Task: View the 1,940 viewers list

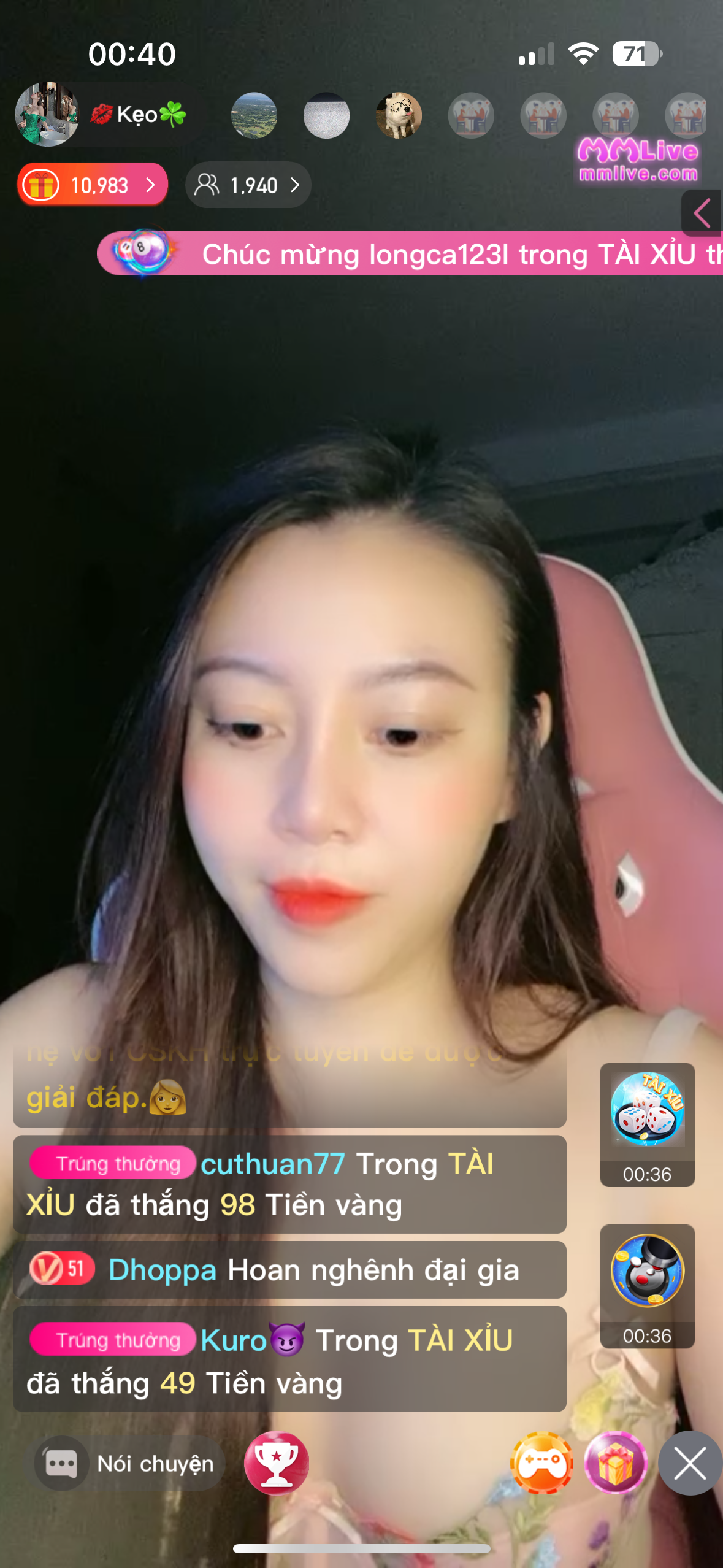Action: [248, 185]
